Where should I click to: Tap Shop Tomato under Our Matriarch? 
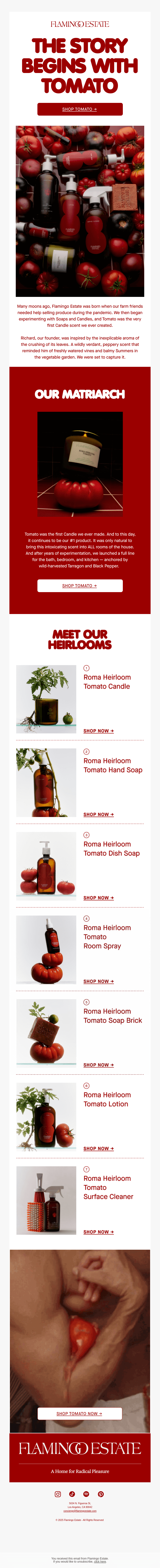pos(80,586)
